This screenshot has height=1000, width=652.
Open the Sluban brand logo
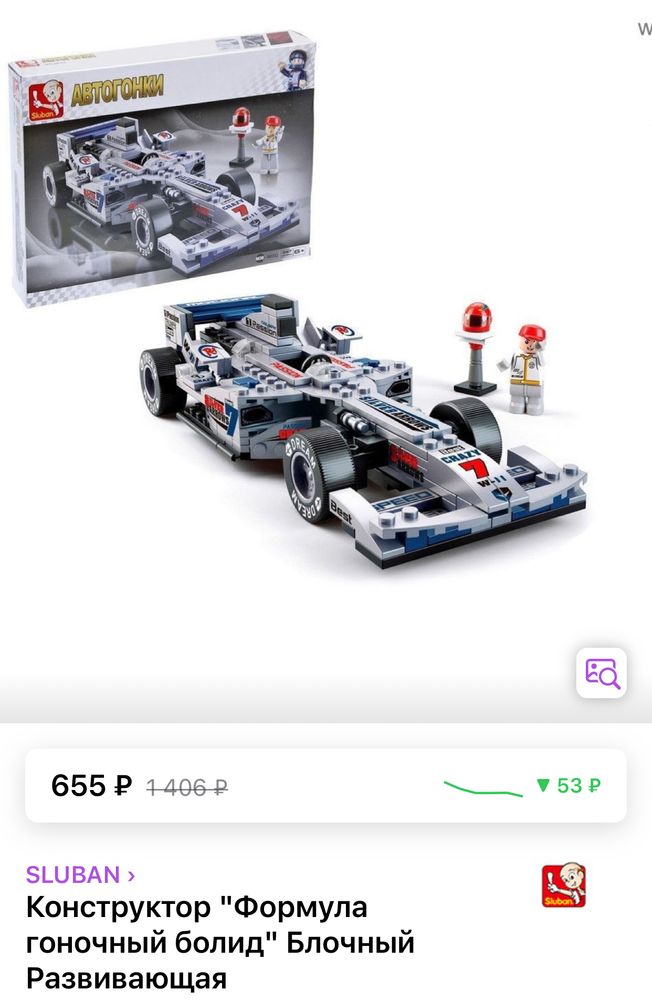[x=564, y=886]
